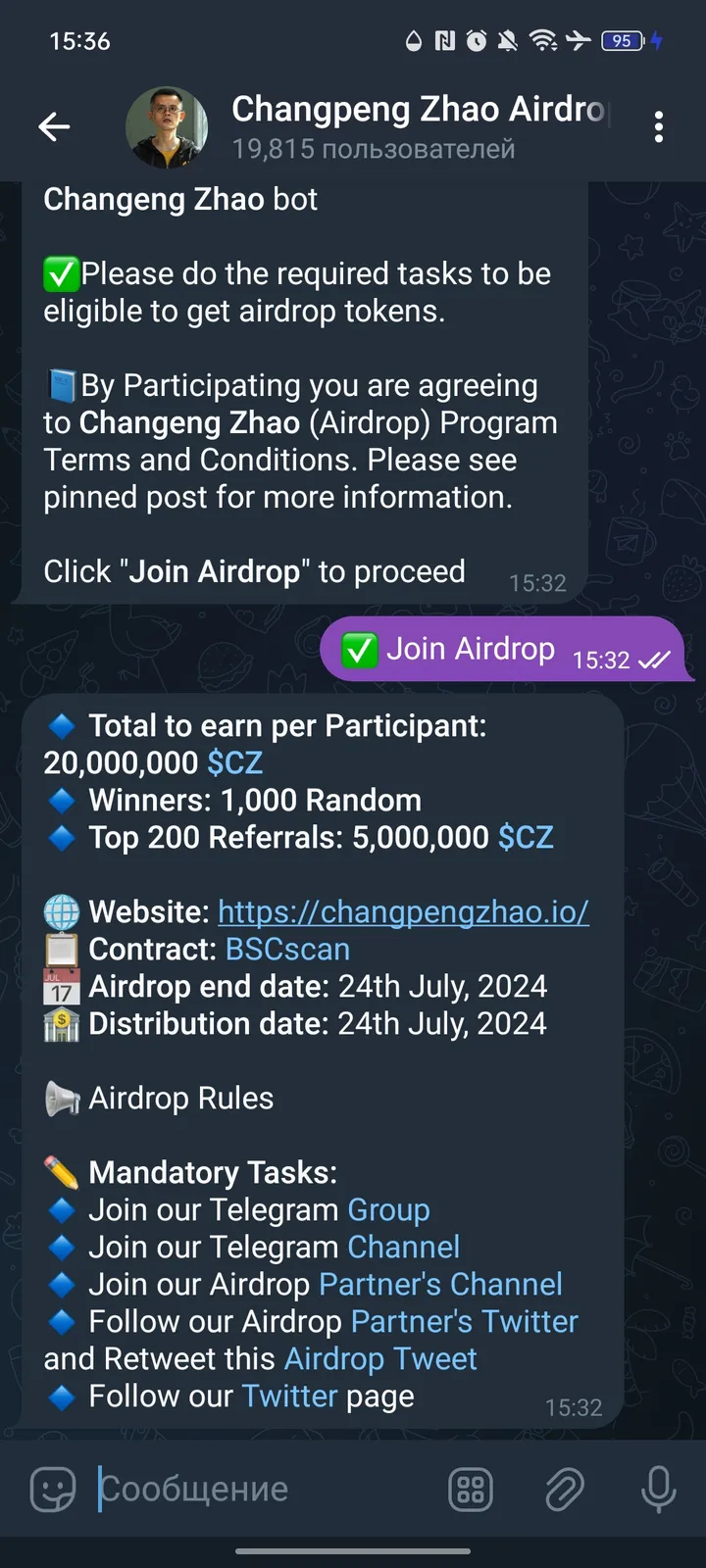
Task: Open the Airdrop Tweet link
Action: (x=379, y=1358)
